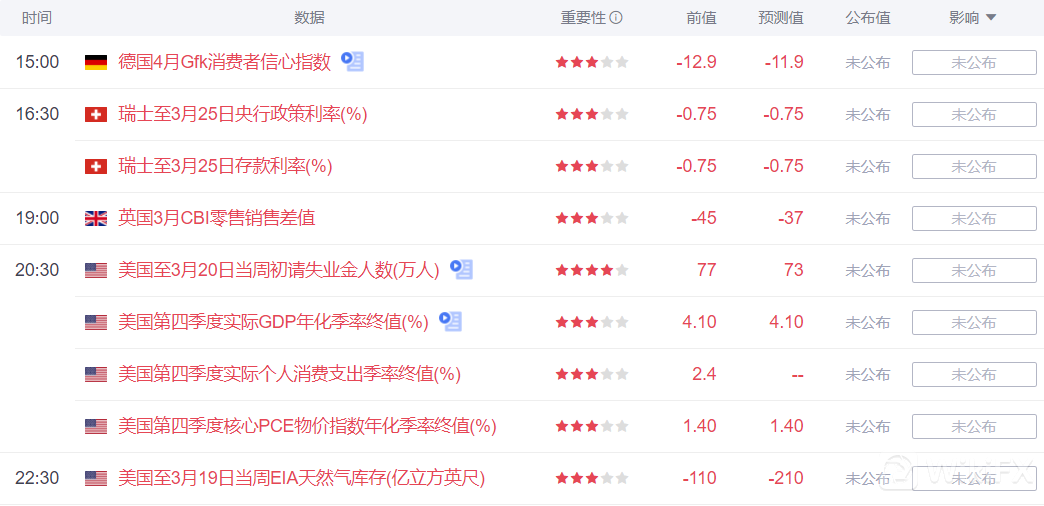Open 瑞士至3月25日存款利率(%) details

click(x=224, y=166)
